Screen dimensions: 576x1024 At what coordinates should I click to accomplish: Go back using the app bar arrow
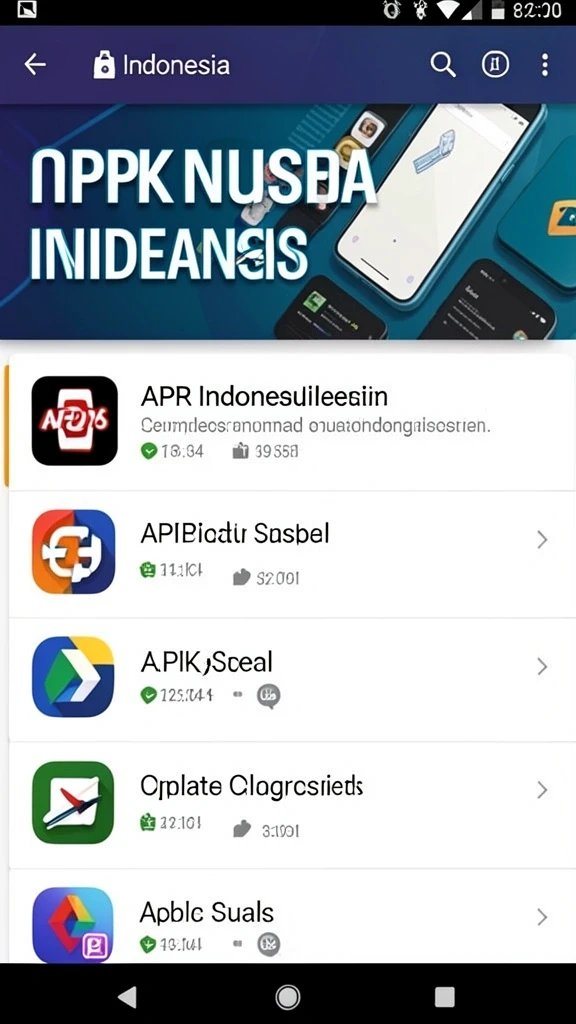pyautogui.click(x=35, y=65)
